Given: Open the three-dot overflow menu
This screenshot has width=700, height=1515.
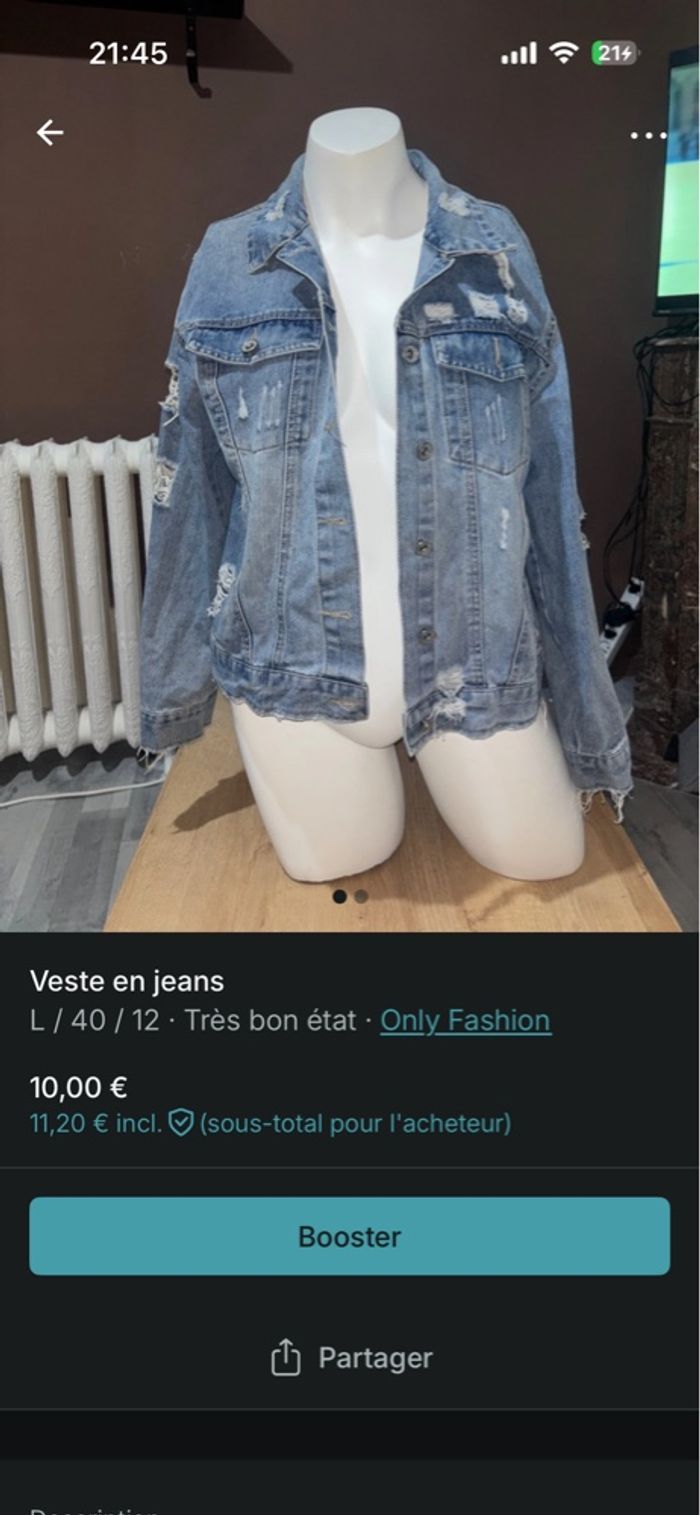Looking at the screenshot, I should (x=648, y=135).
